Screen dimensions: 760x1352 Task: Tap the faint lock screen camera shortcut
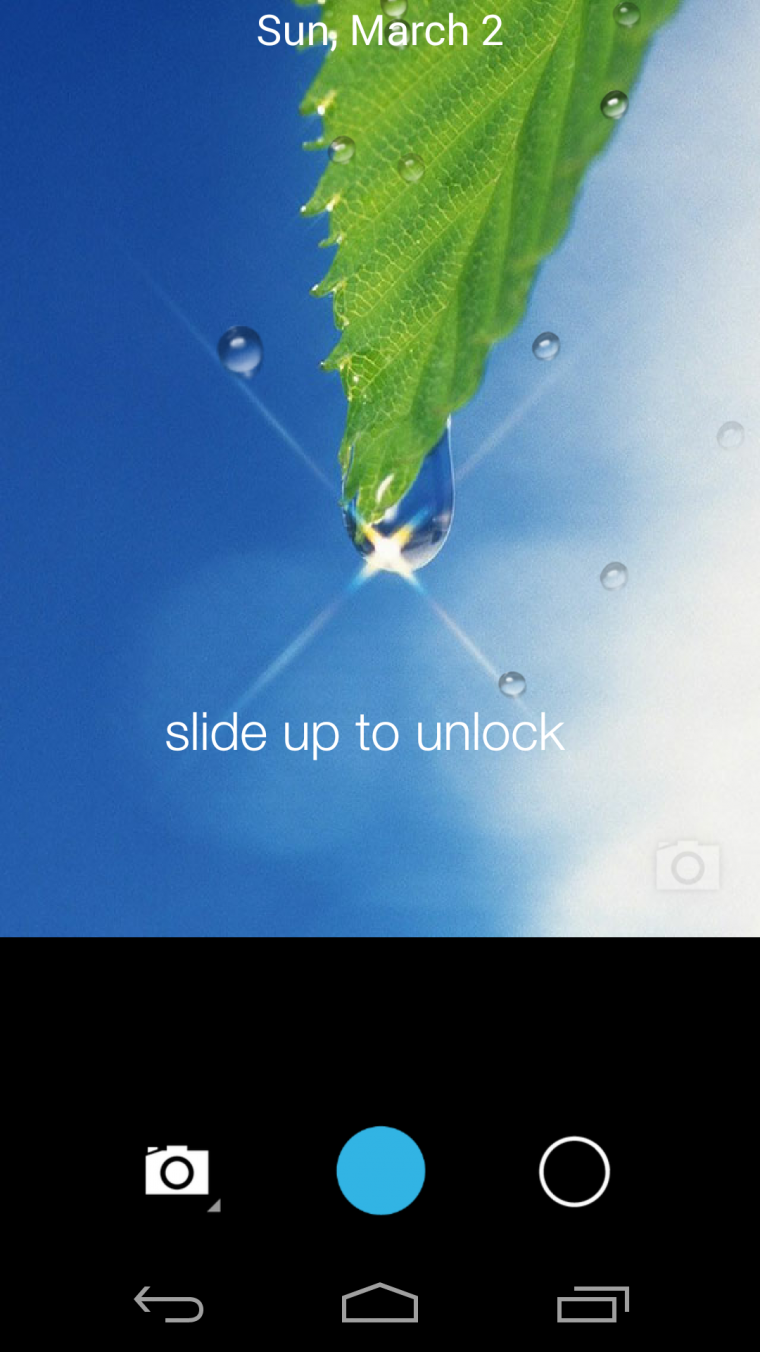[x=688, y=866]
